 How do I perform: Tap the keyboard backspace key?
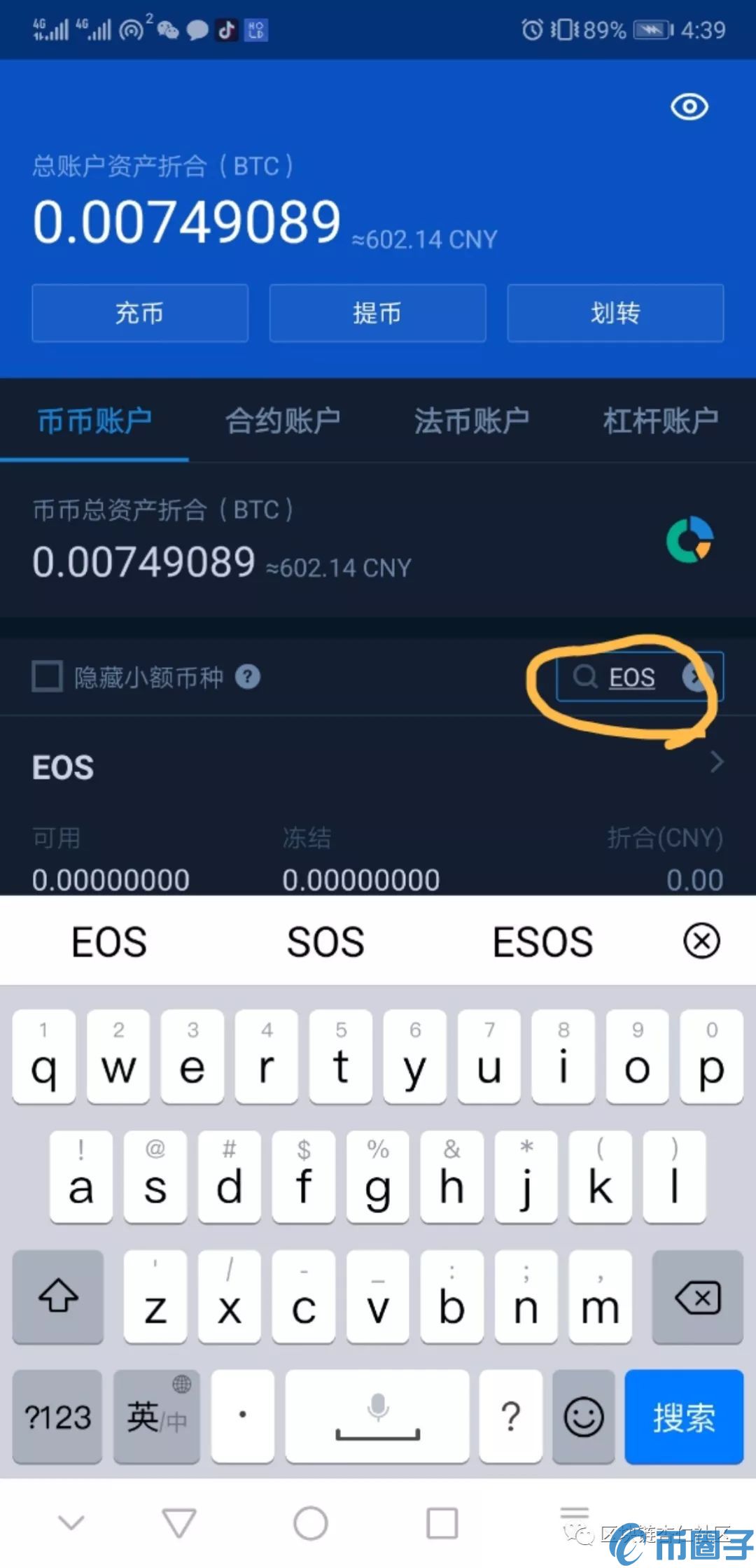tap(697, 1297)
